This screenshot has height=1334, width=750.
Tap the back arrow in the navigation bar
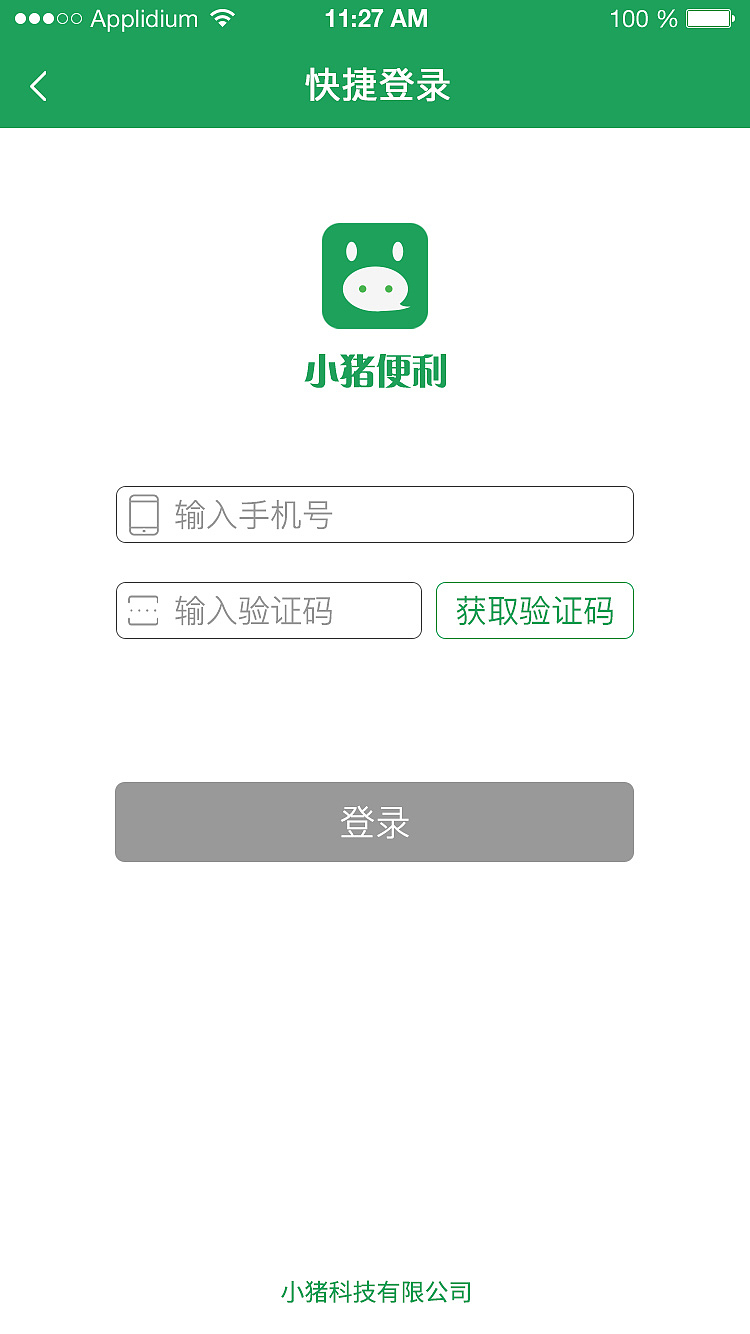(38, 87)
